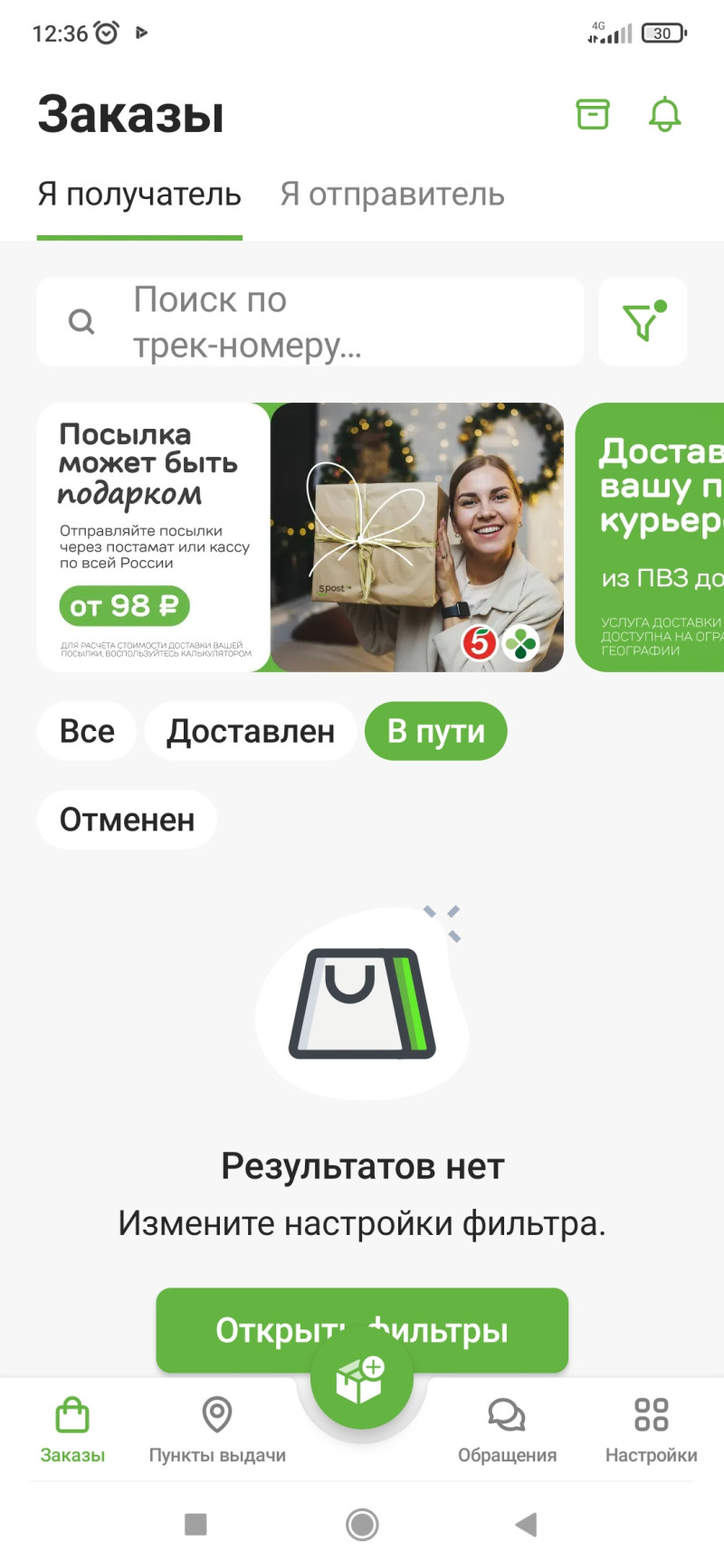724x1568 pixels.
Task: Open the Настройки tab
Action: pyautogui.click(x=652, y=1430)
